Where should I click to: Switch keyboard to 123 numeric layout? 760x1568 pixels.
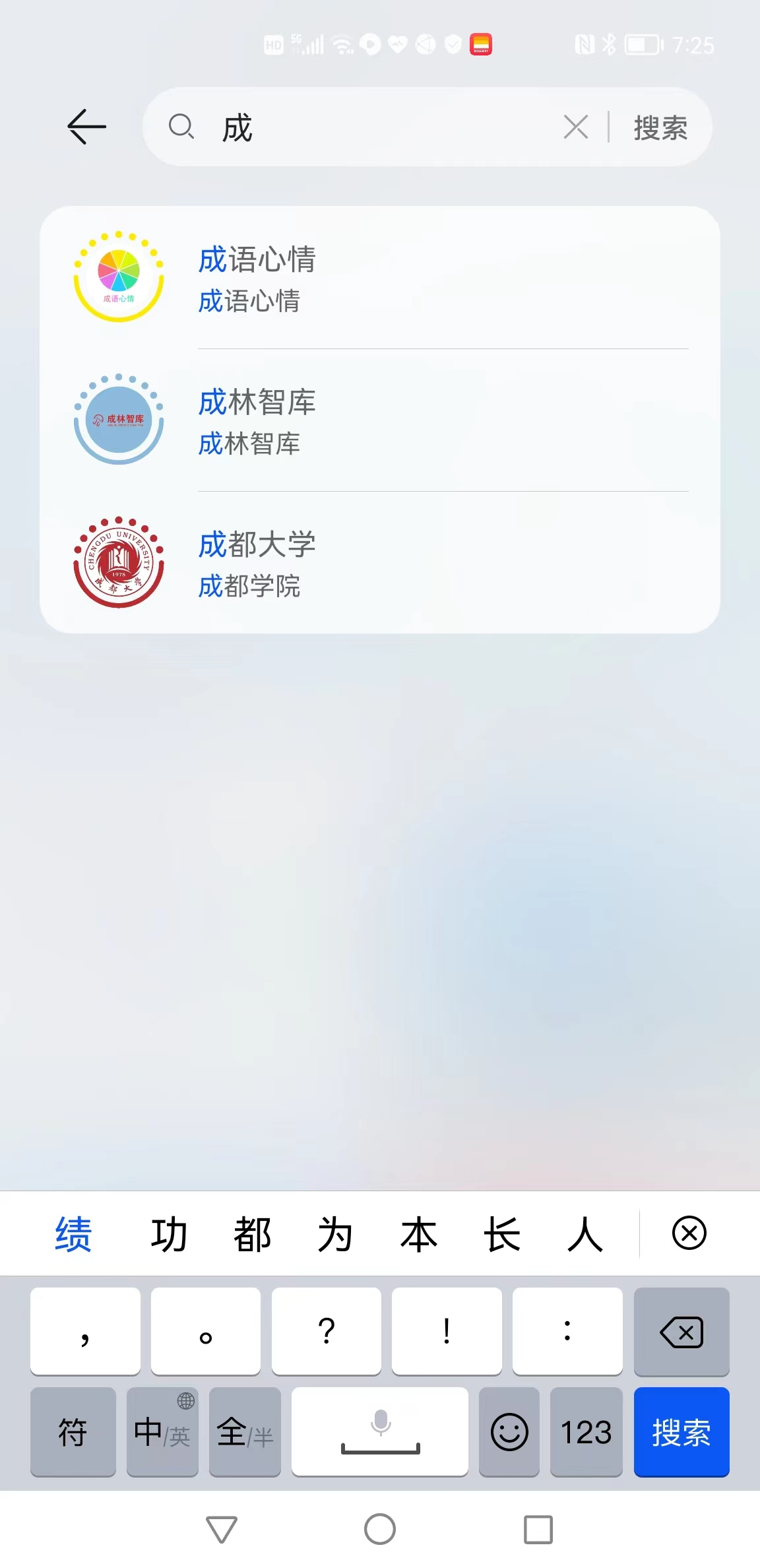(x=586, y=1431)
